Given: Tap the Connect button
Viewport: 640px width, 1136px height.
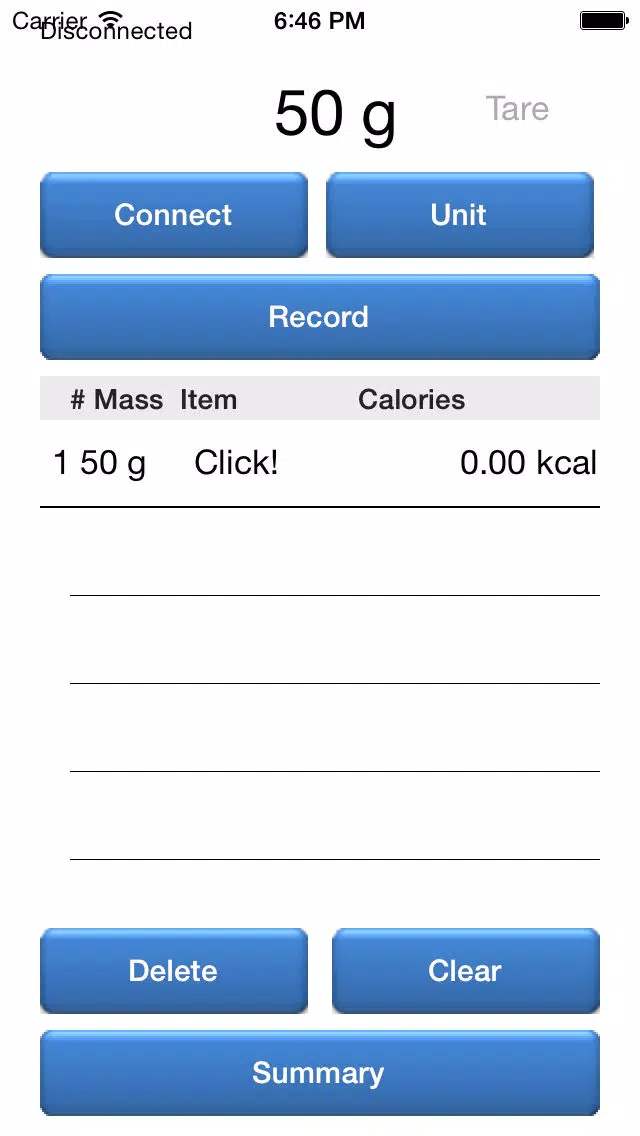Looking at the screenshot, I should (174, 214).
